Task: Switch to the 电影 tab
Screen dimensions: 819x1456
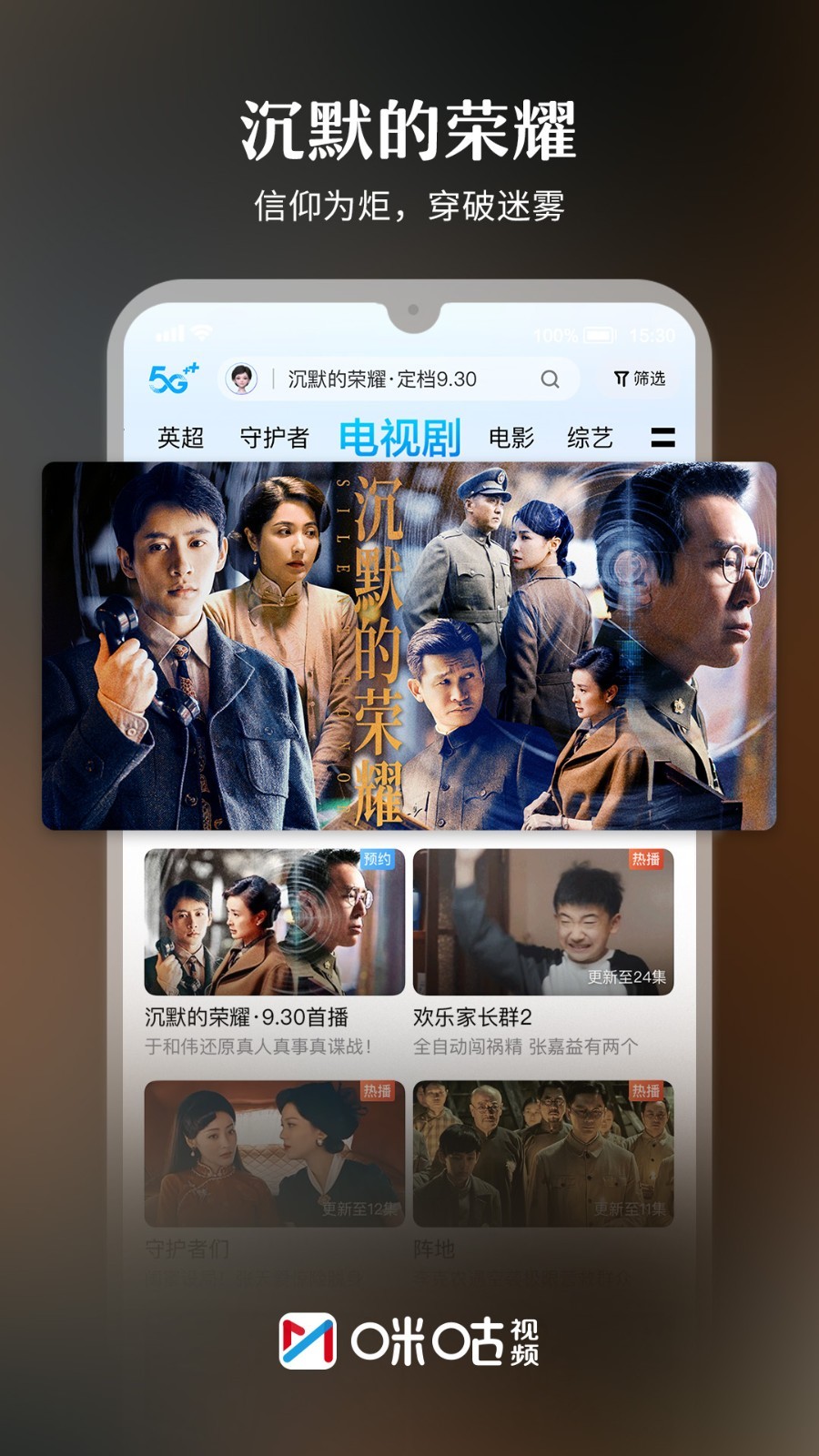Action: (x=514, y=437)
